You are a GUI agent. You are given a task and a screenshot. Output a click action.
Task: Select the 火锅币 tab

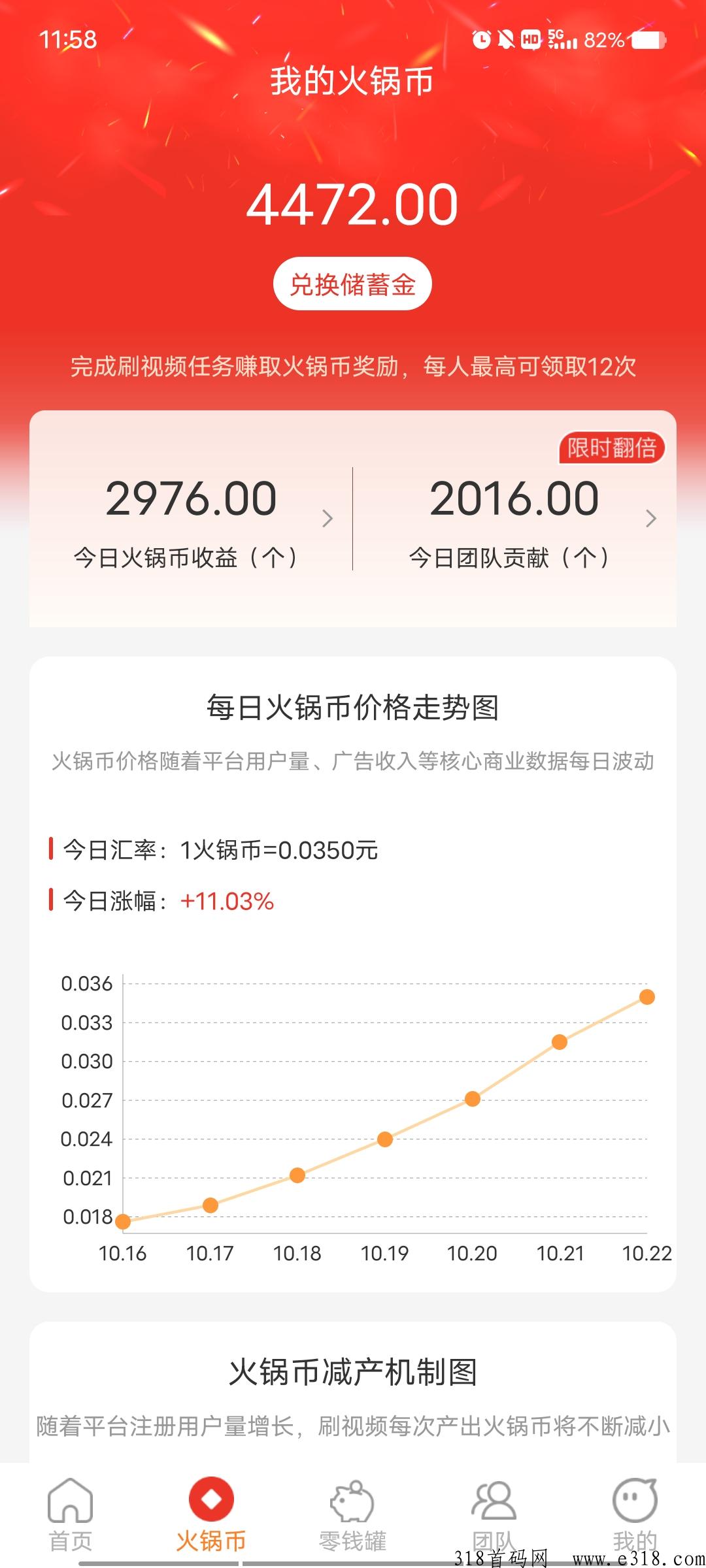tap(211, 1516)
